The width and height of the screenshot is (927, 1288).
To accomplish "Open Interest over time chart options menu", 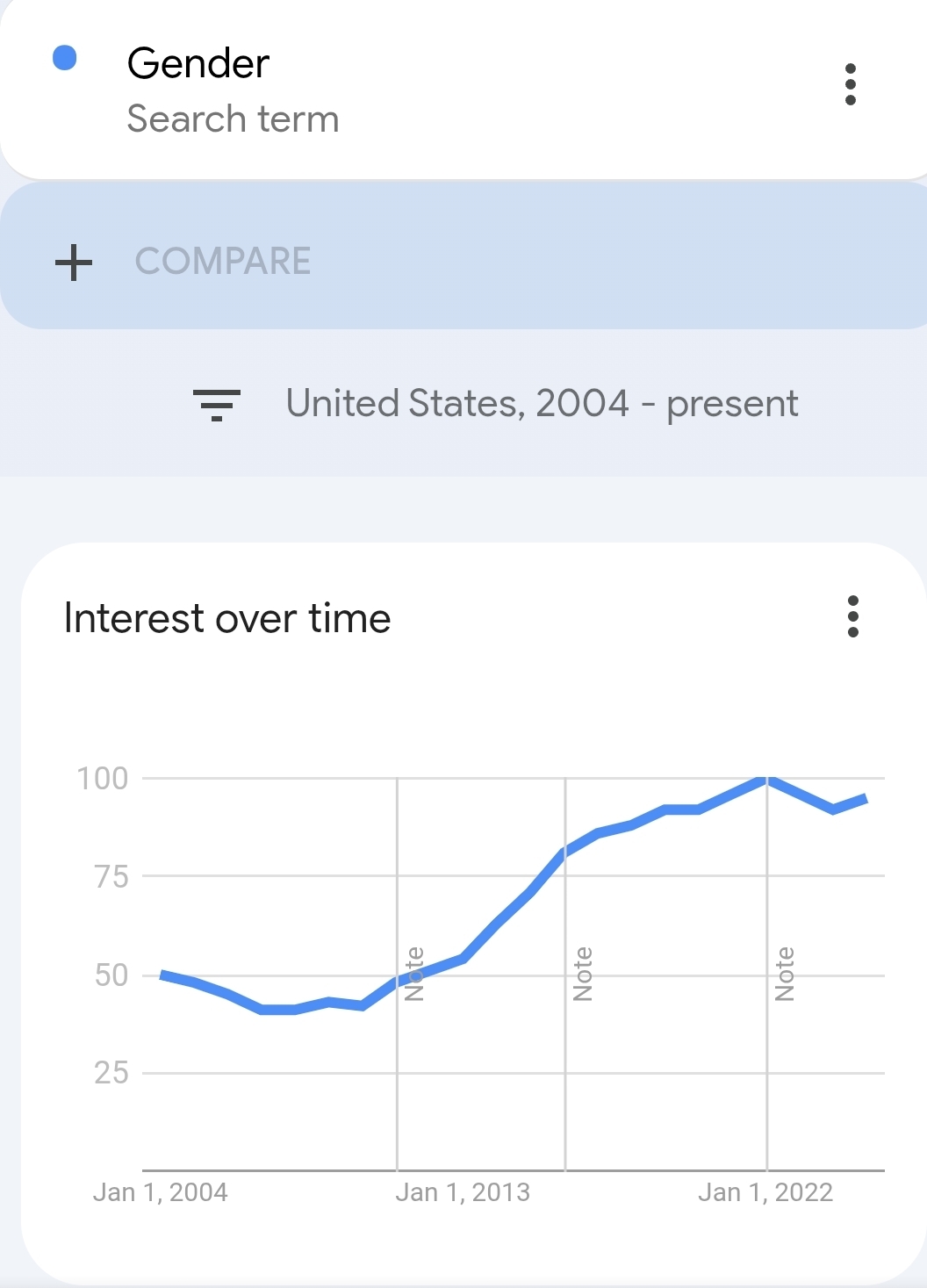I will pos(852,616).
